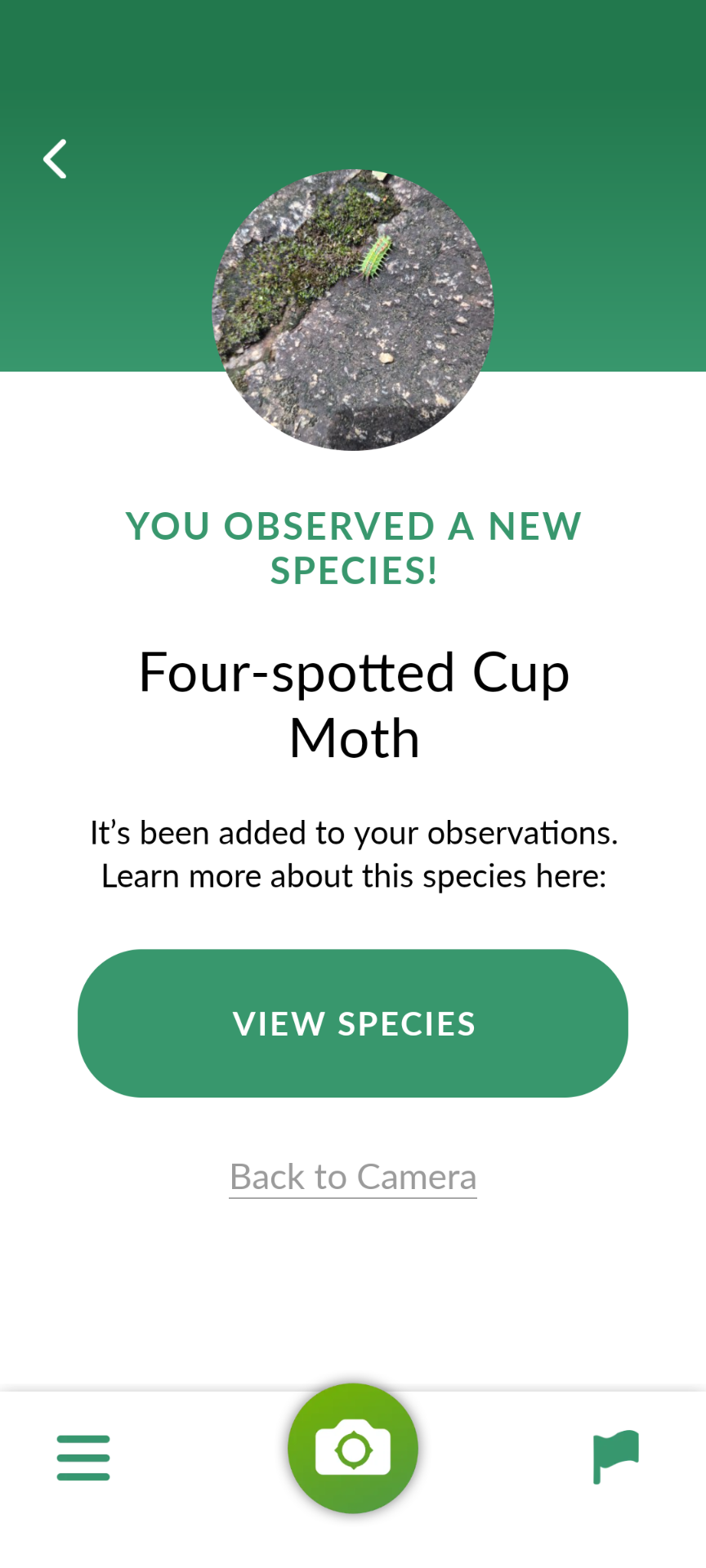Open the flag icon in bottom bar
Viewport: 706px width, 1568px height.
pos(615,1456)
